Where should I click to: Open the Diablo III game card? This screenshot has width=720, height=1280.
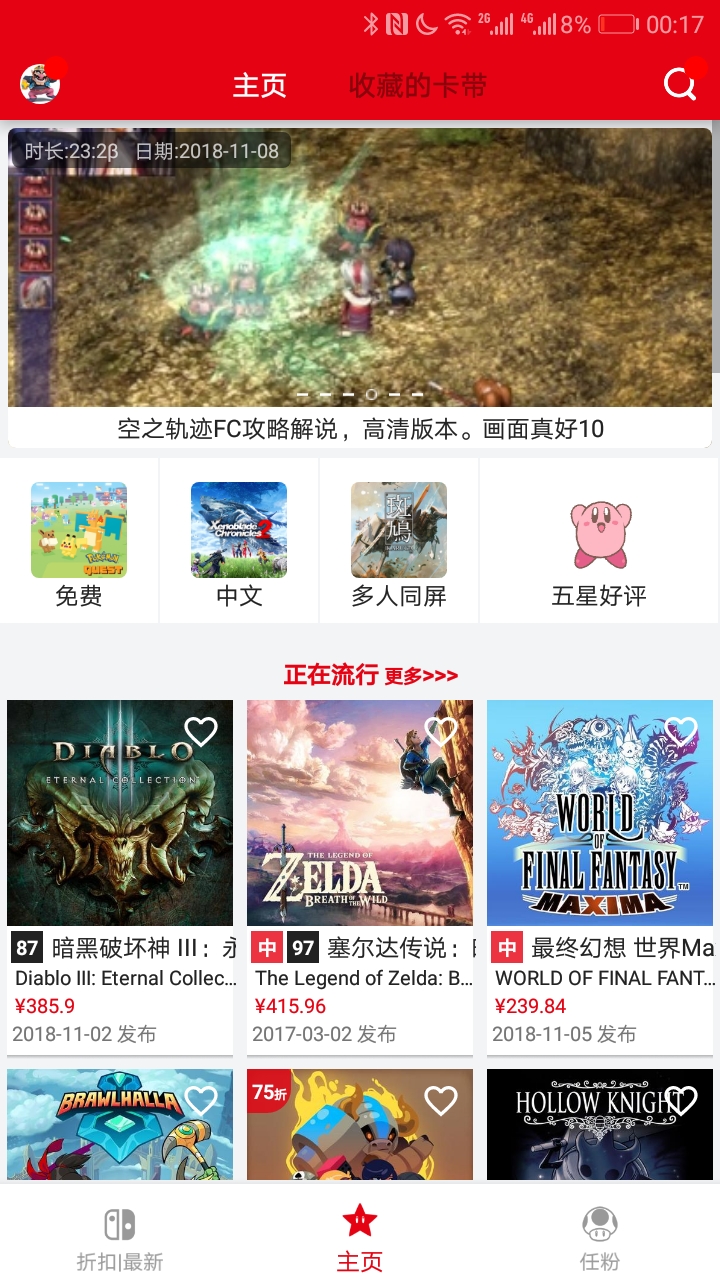(120, 840)
